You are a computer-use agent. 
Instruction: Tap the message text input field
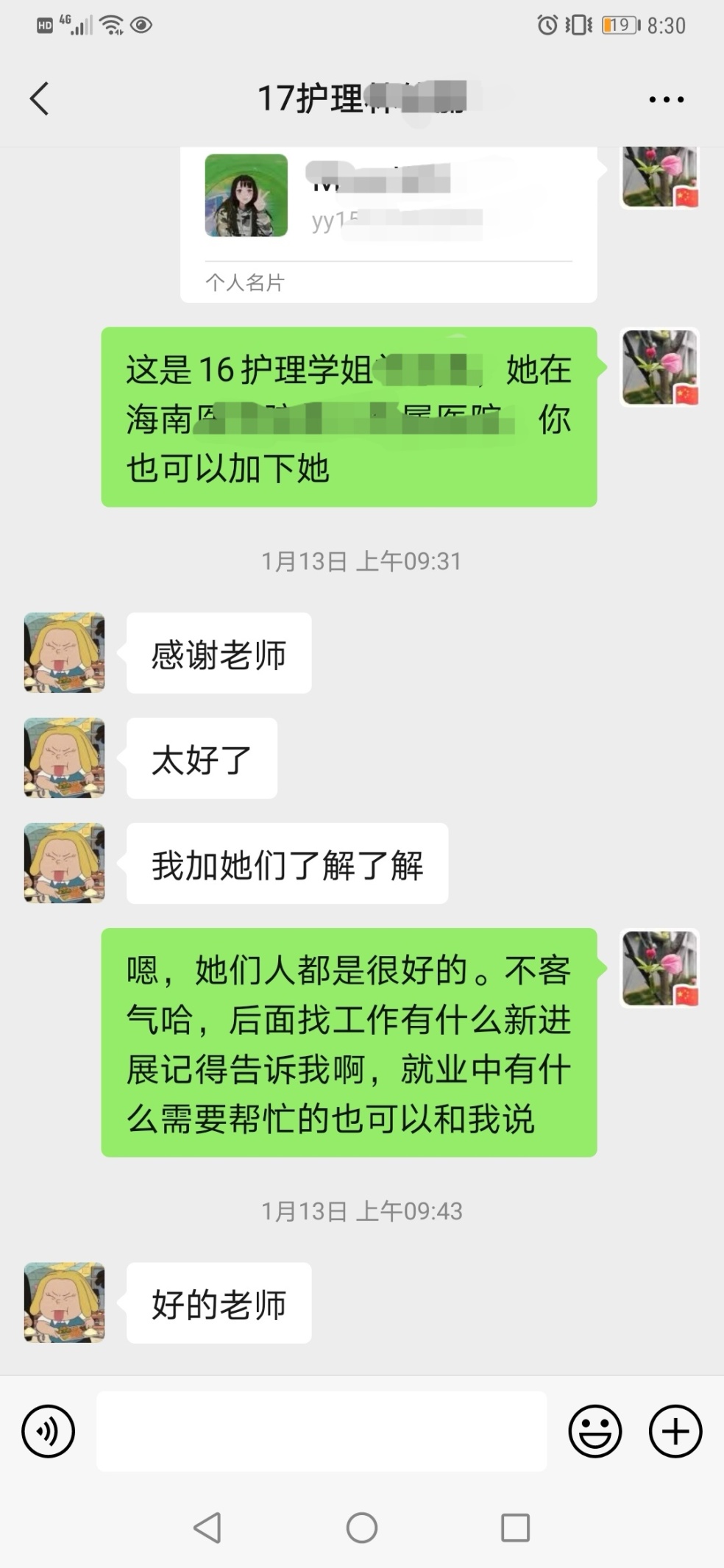click(322, 1431)
